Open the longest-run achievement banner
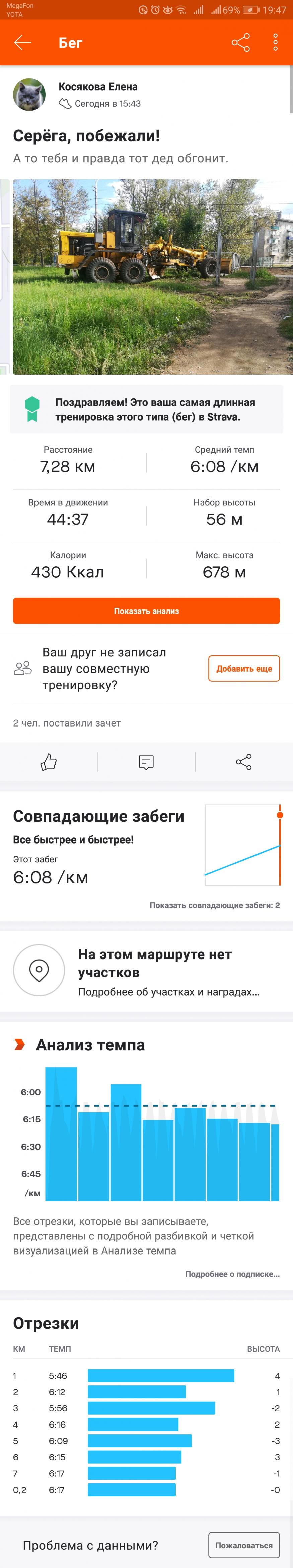 click(147, 409)
